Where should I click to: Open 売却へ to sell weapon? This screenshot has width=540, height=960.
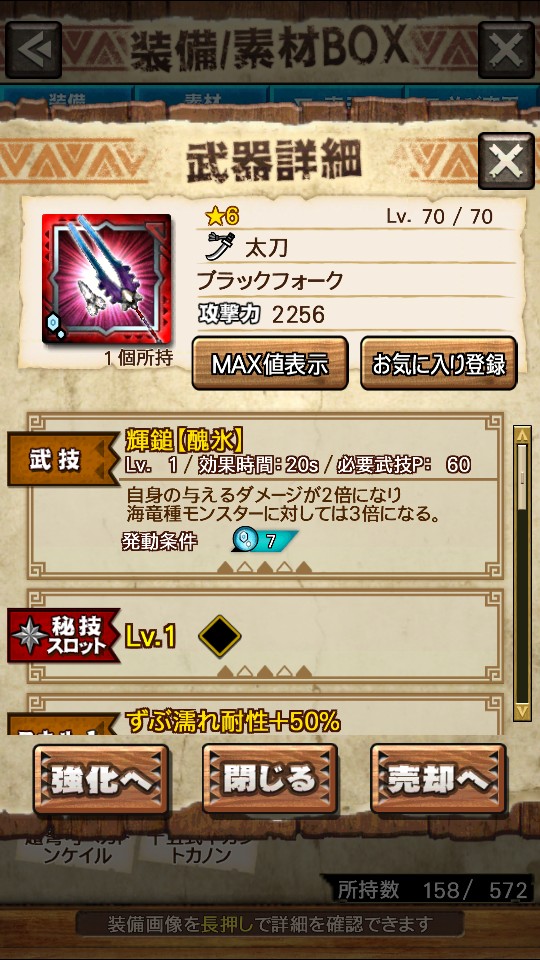tap(438, 779)
